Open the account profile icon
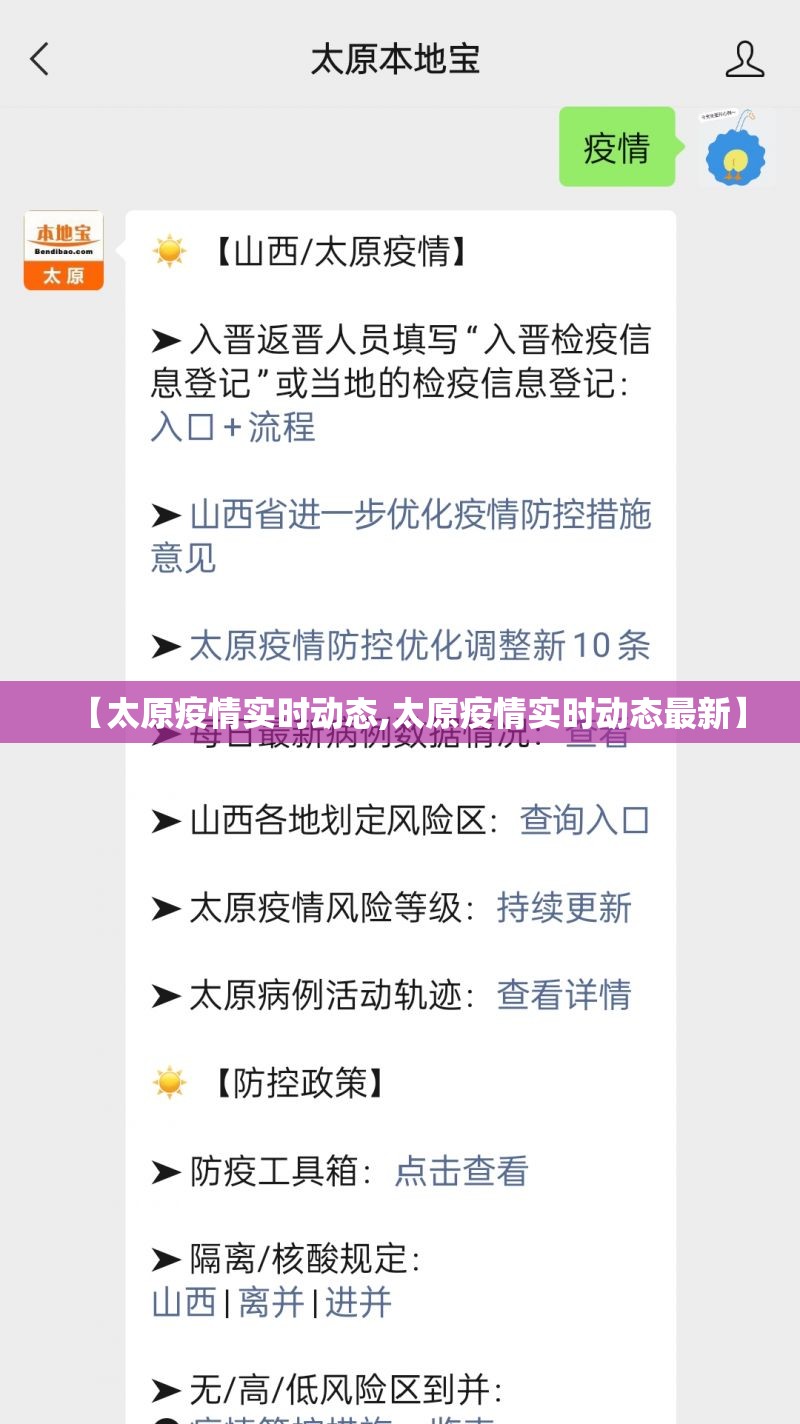 [744, 59]
